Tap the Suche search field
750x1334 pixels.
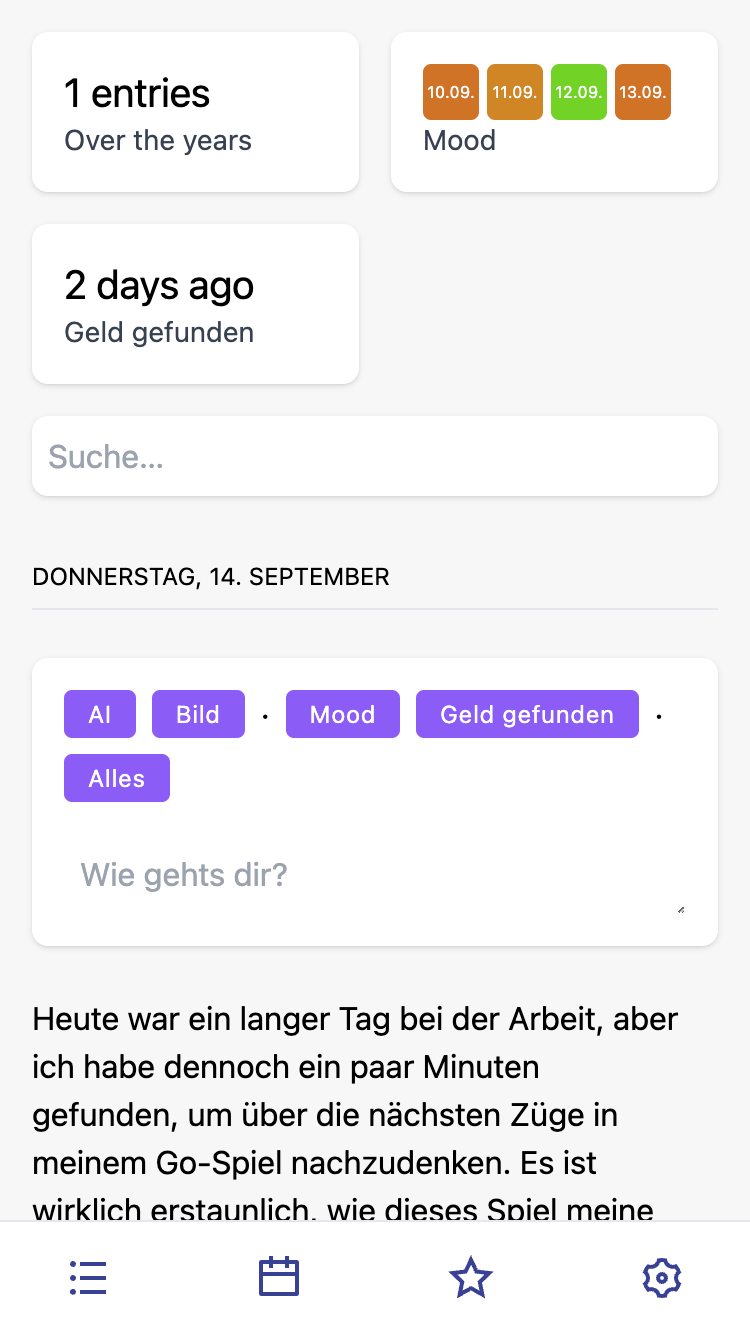point(375,457)
